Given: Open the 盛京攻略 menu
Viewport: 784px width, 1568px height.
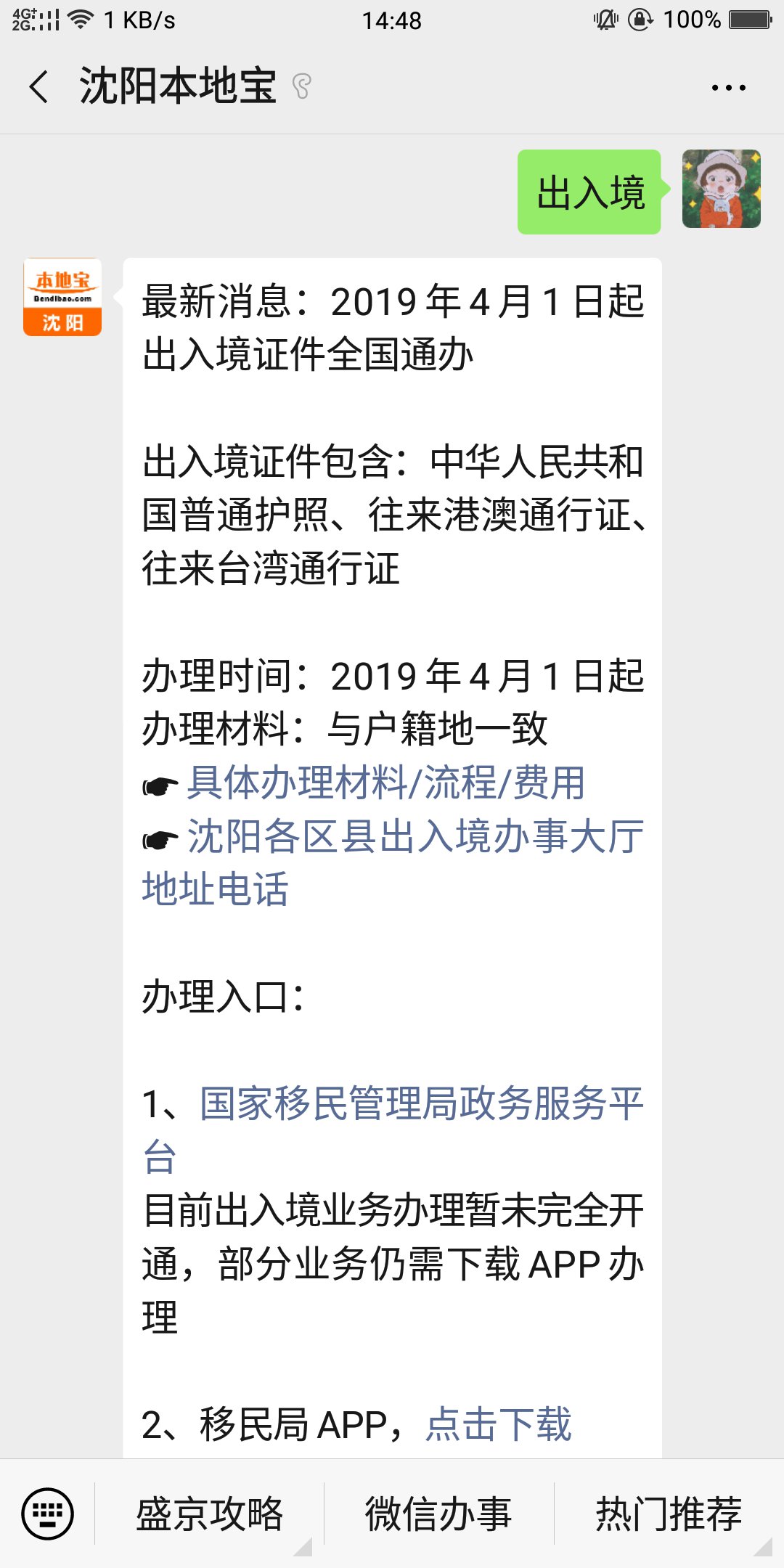Looking at the screenshot, I should coord(209,1514).
